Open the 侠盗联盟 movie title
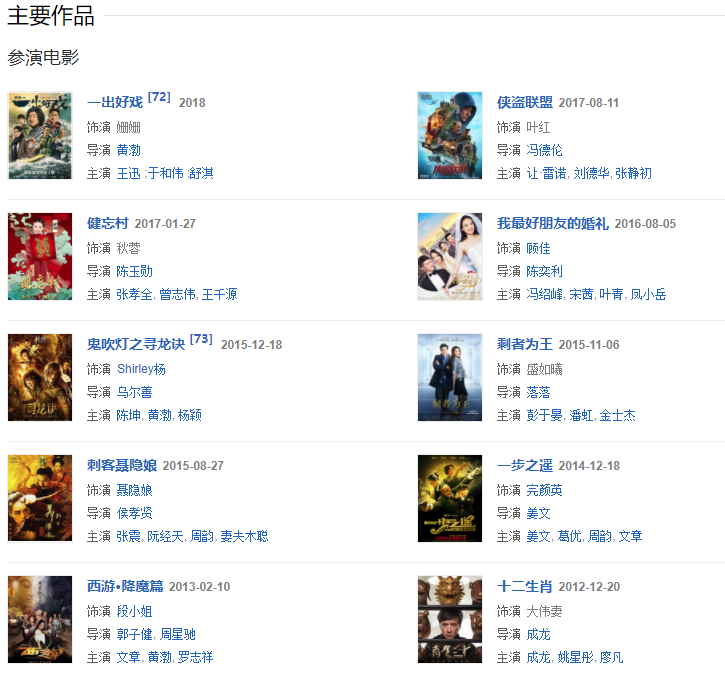This screenshot has height=678, width=725. click(x=525, y=102)
